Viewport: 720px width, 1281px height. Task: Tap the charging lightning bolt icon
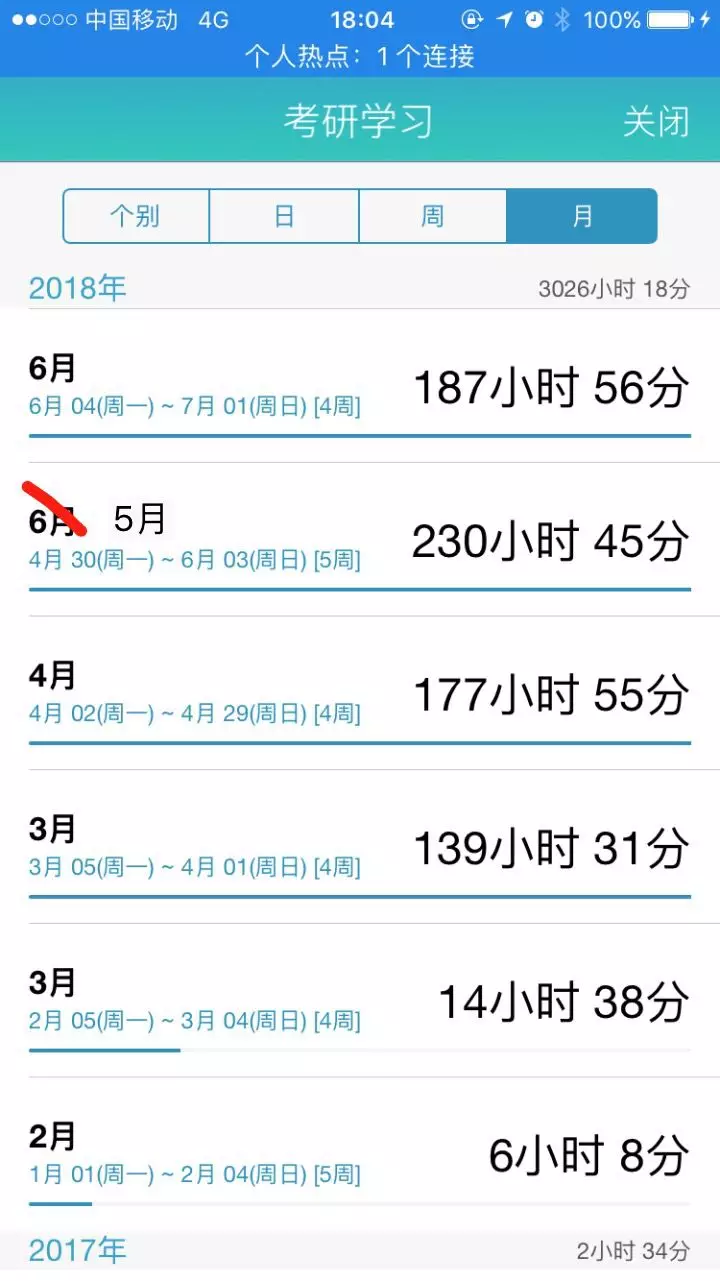coord(704,19)
